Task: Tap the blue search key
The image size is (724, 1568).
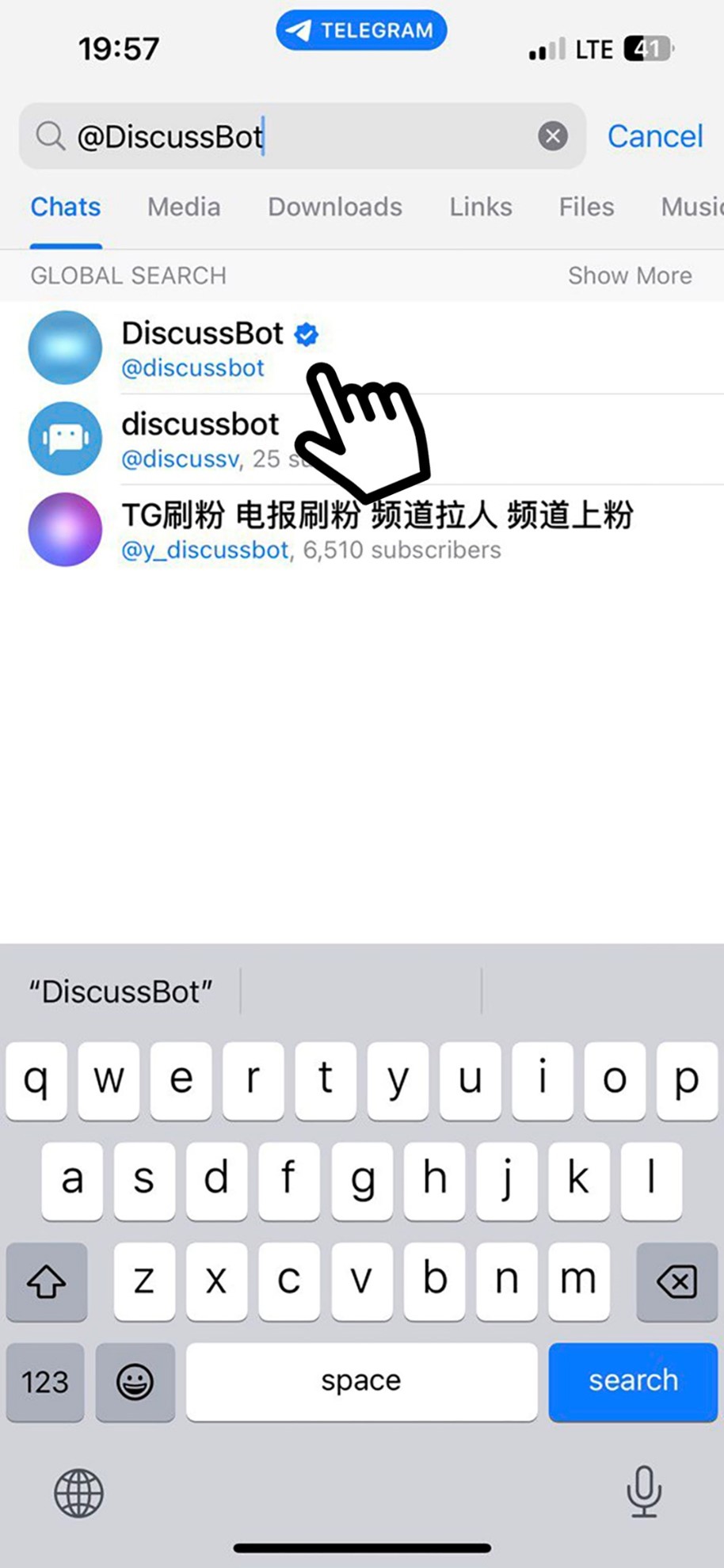Action: click(632, 1380)
